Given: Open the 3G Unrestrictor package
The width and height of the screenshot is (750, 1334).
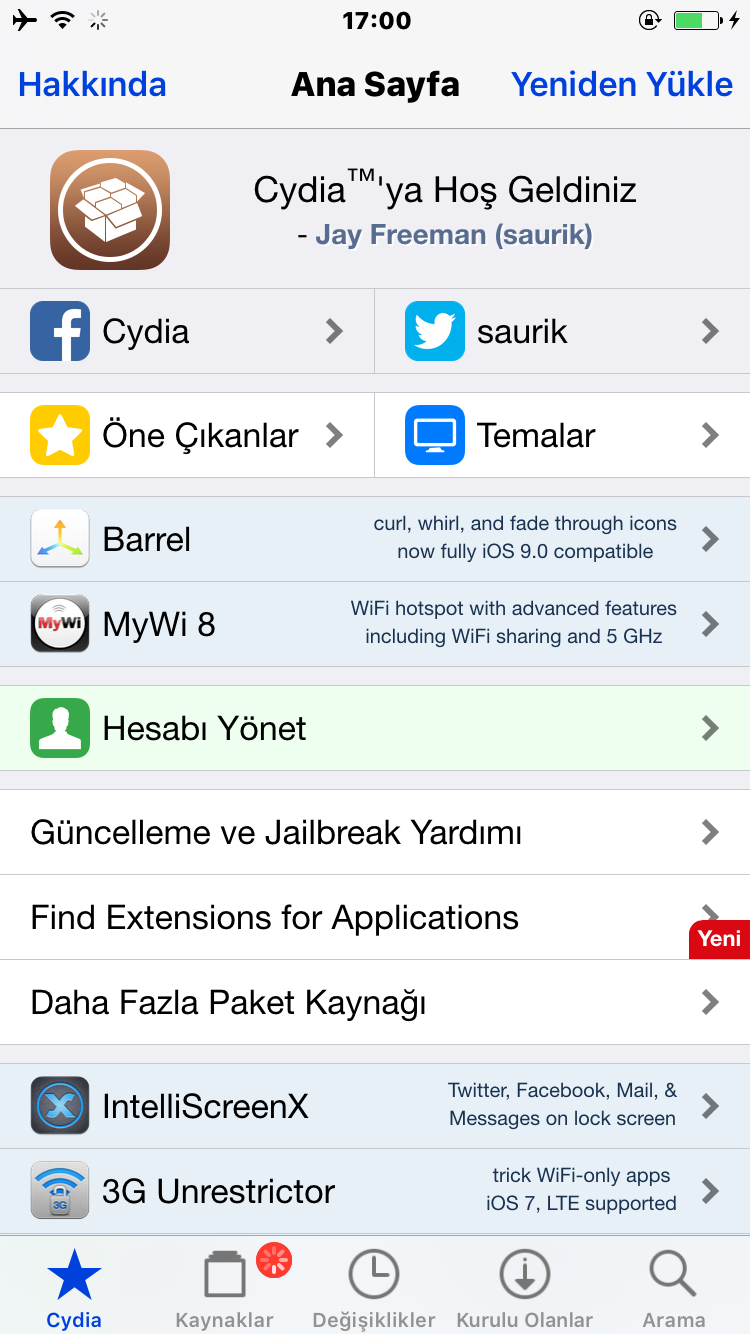Looking at the screenshot, I should tap(375, 1191).
